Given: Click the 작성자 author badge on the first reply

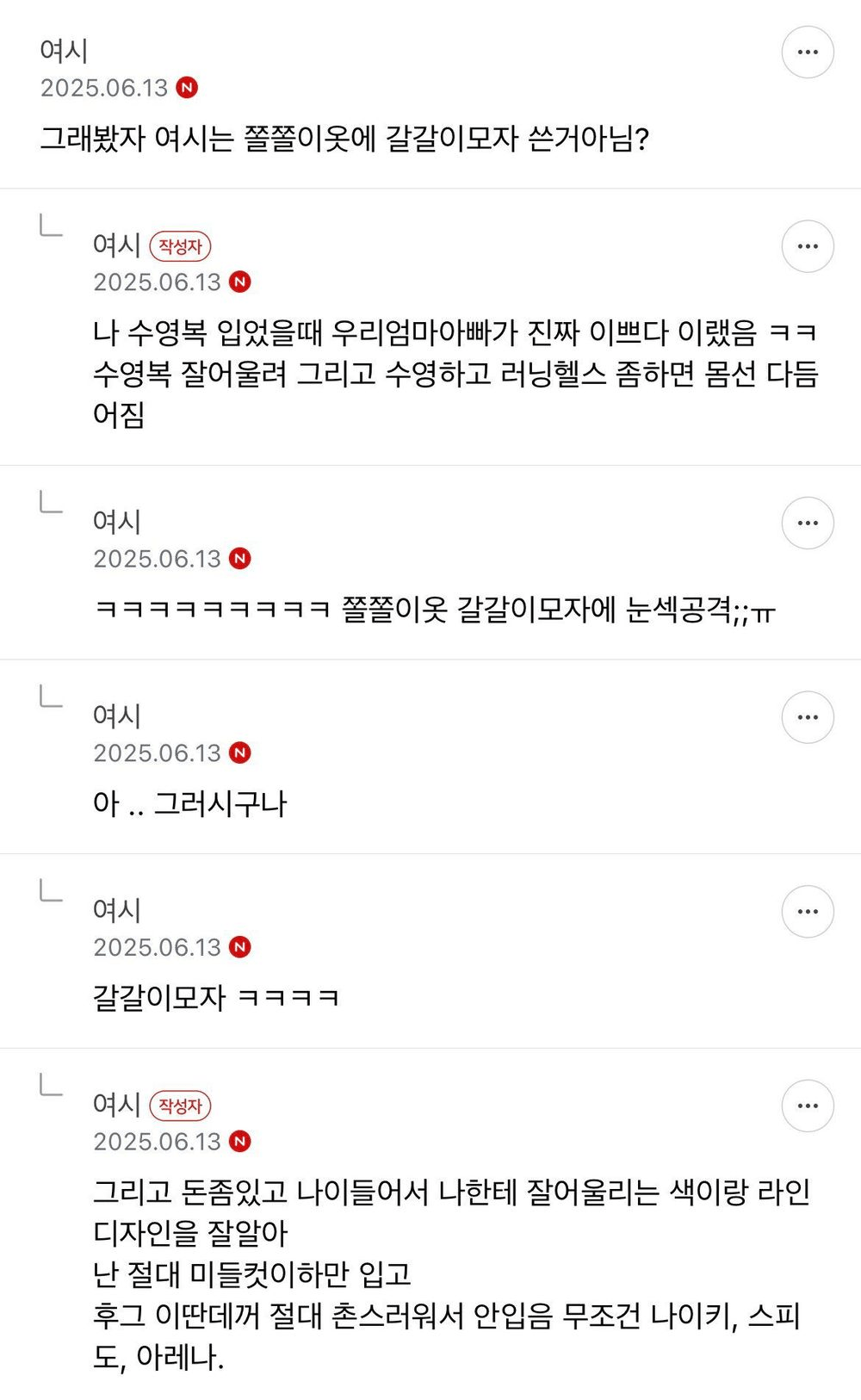Looking at the screenshot, I should coord(181,245).
